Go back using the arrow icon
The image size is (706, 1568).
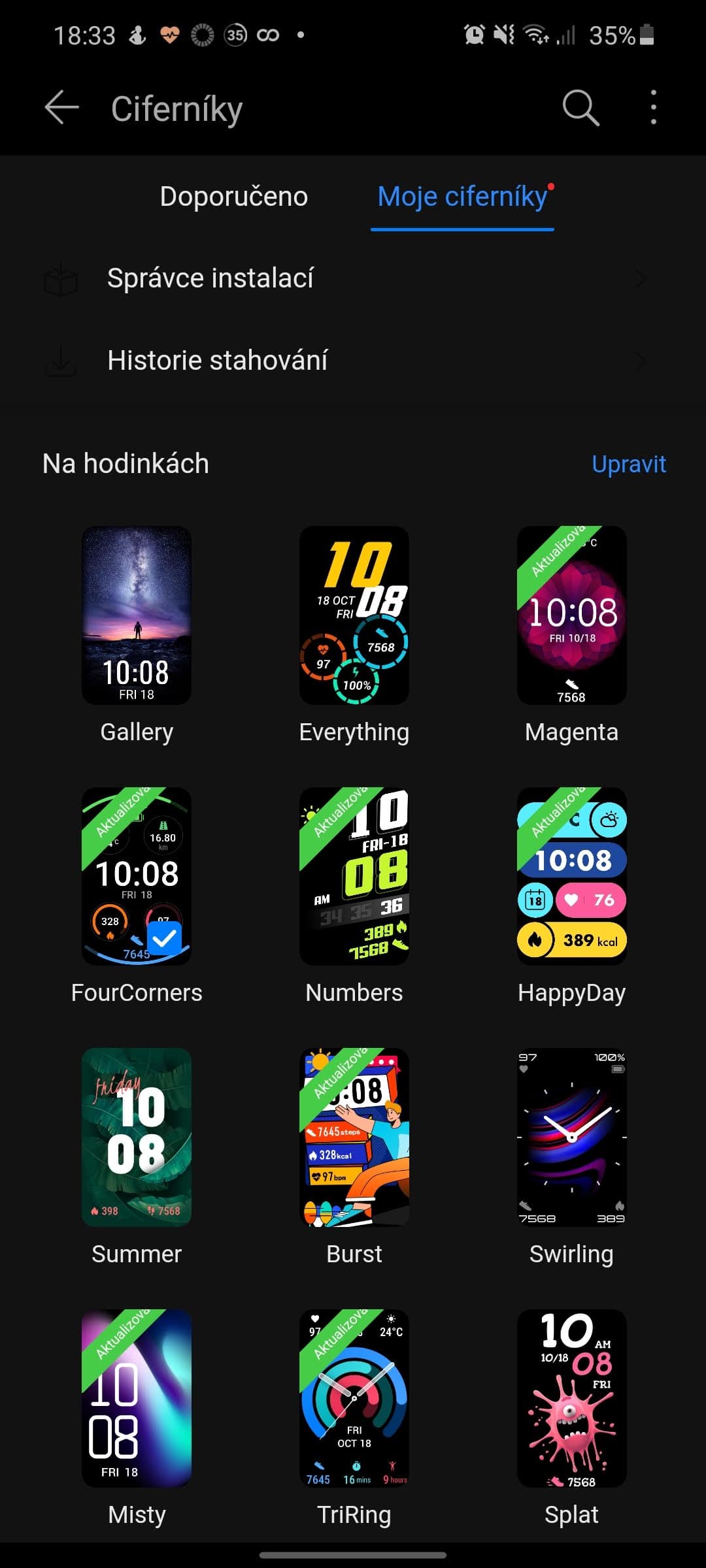(x=61, y=108)
